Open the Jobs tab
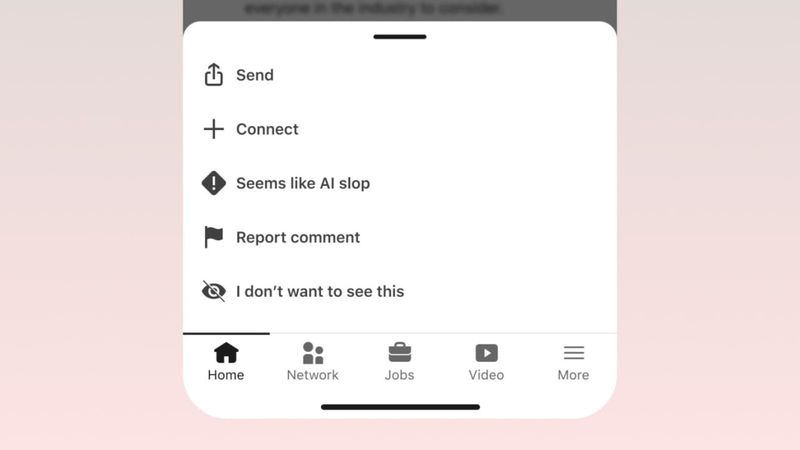Viewport: 800px width, 450px height. tap(399, 362)
